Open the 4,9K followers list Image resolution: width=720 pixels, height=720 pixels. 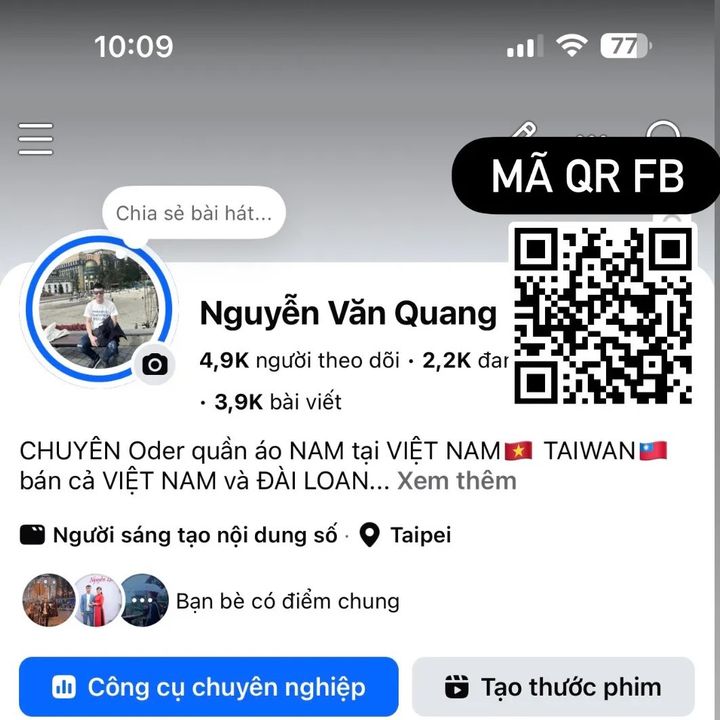click(299, 360)
